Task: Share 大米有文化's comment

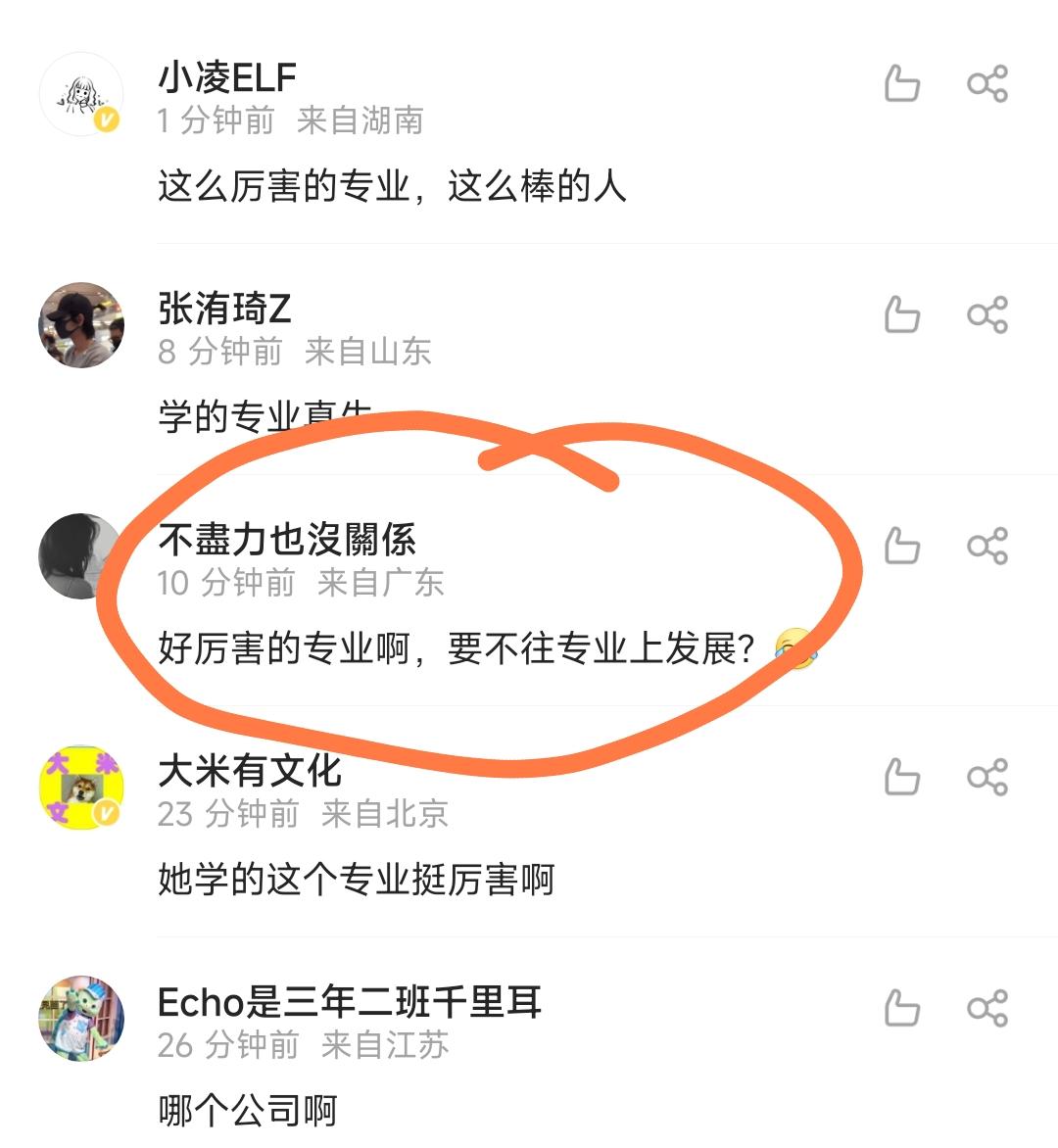Action: (986, 778)
